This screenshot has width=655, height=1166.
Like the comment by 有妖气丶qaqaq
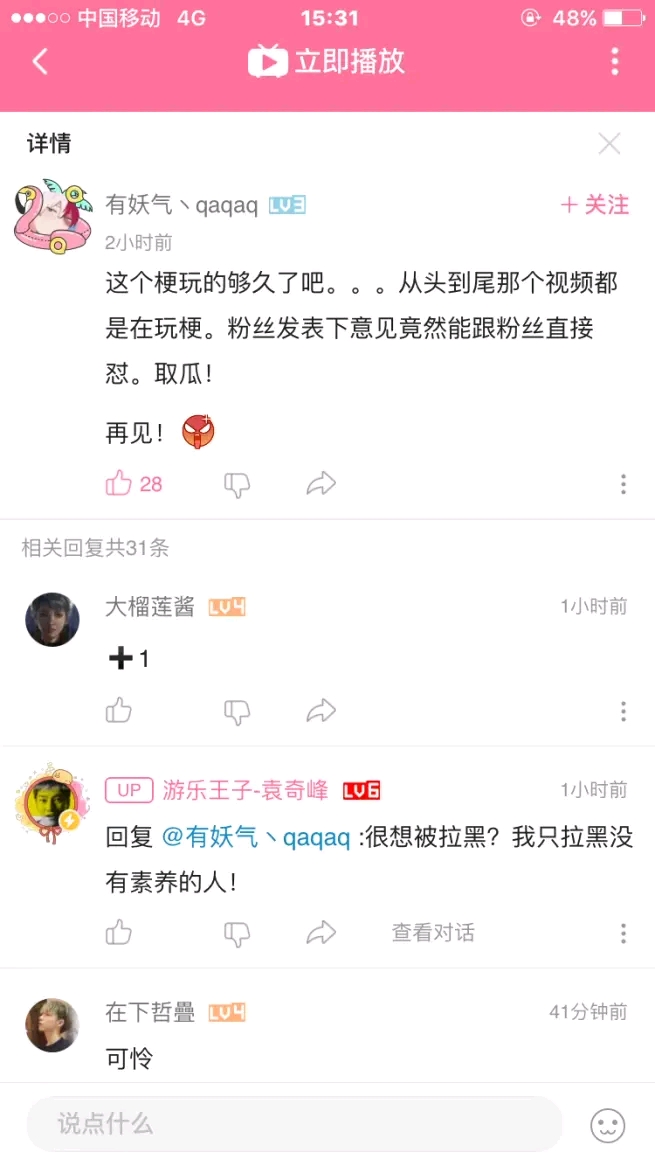coord(134,484)
